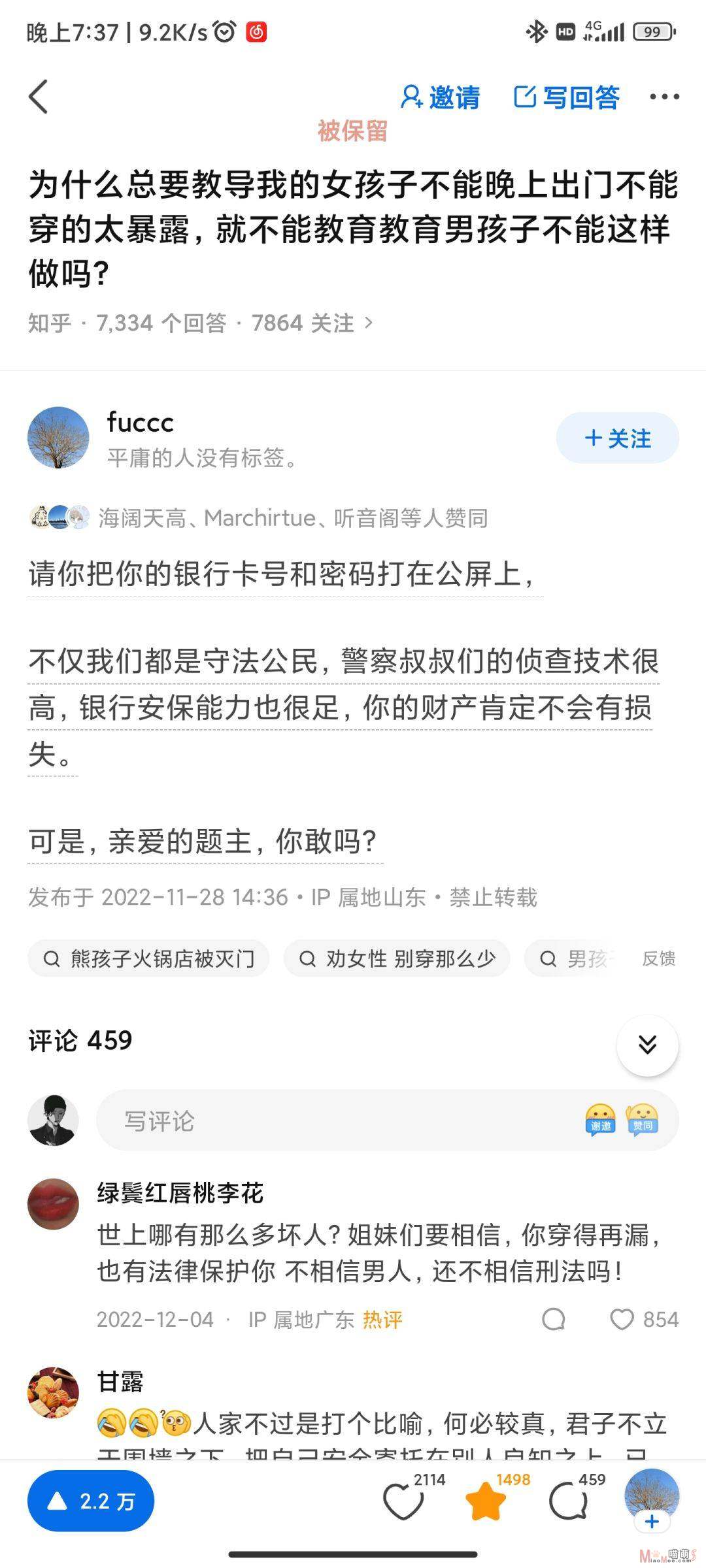Open fuccc's profile avatar
The width and height of the screenshot is (706, 1568).
pos(58,438)
